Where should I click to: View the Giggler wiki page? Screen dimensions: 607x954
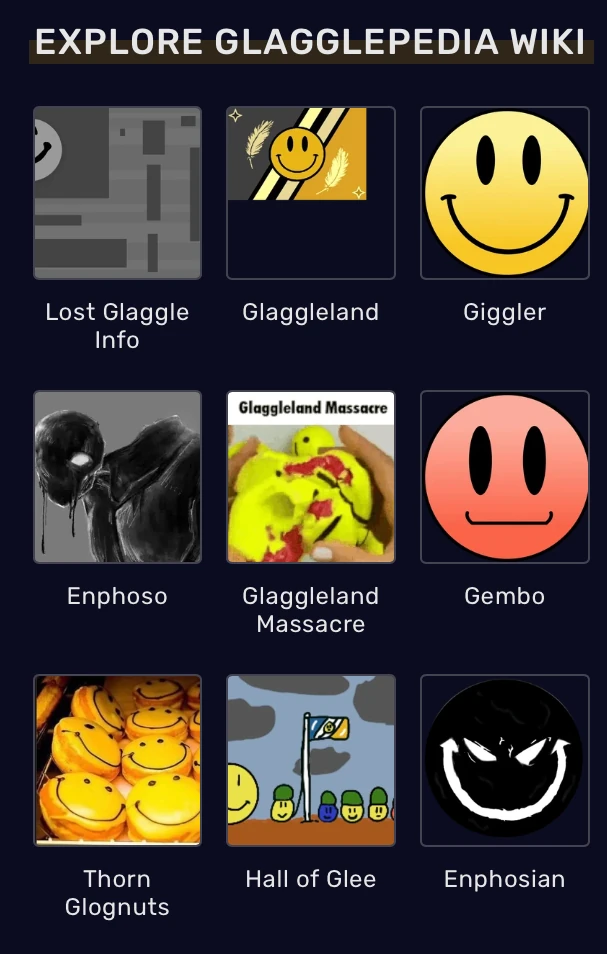pyautogui.click(x=504, y=193)
